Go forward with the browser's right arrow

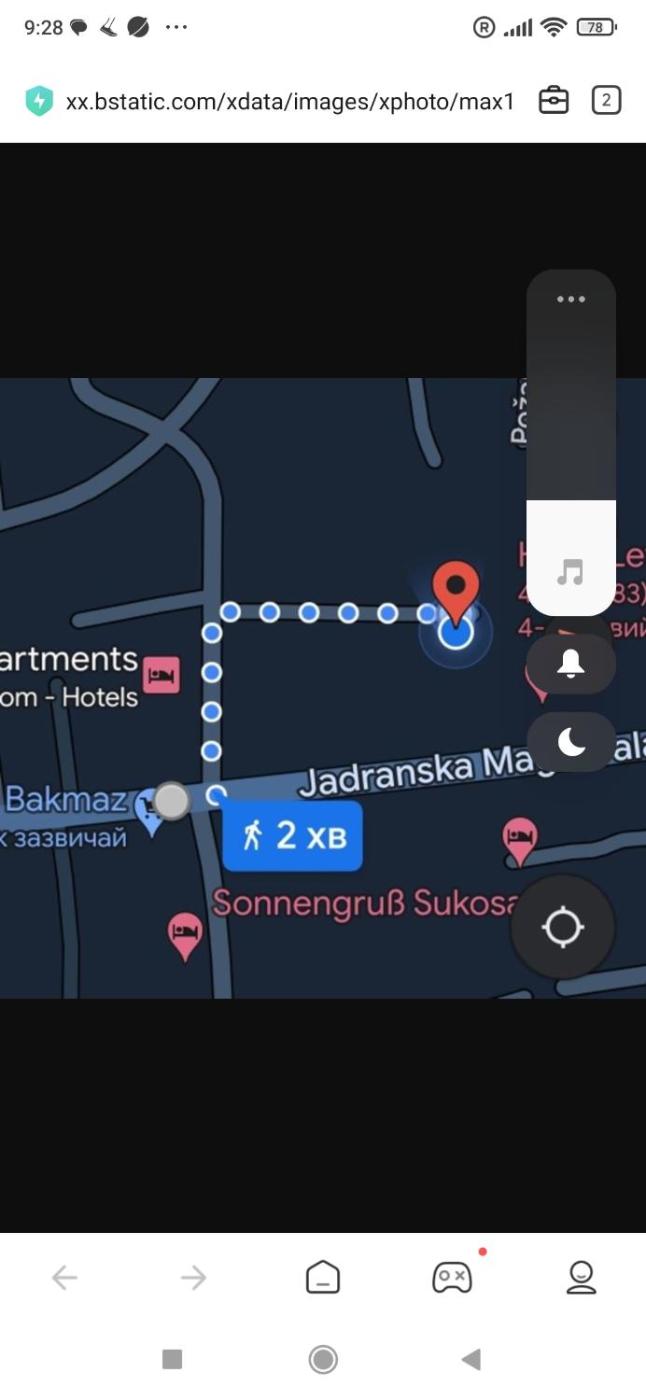tap(193, 1277)
